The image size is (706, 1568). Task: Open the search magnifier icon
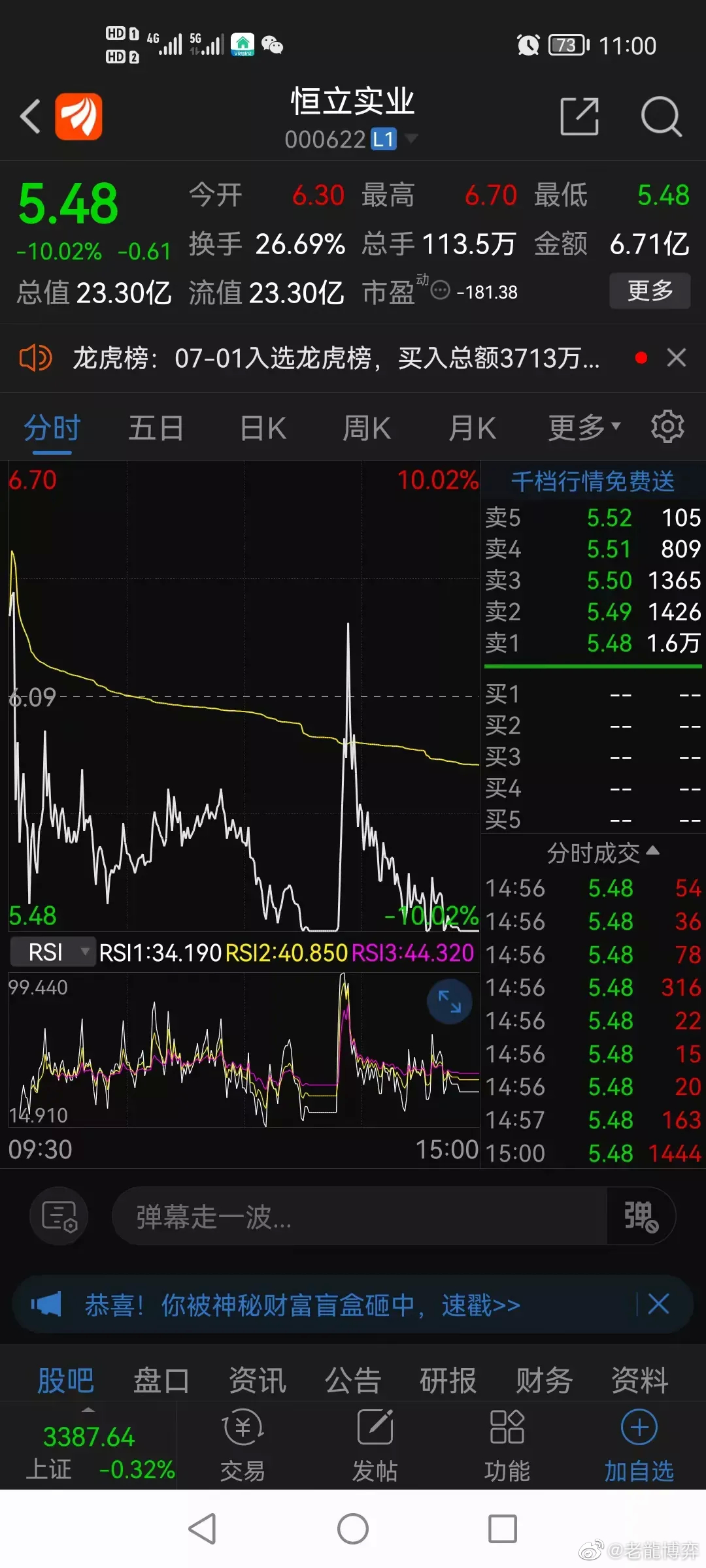pos(661,117)
